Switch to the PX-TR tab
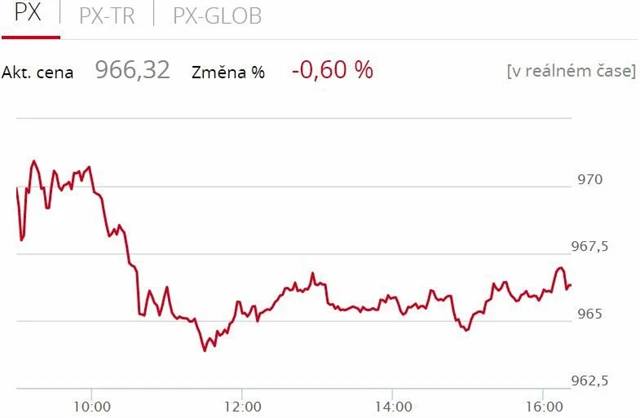640x418 pixels. coord(107,16)
